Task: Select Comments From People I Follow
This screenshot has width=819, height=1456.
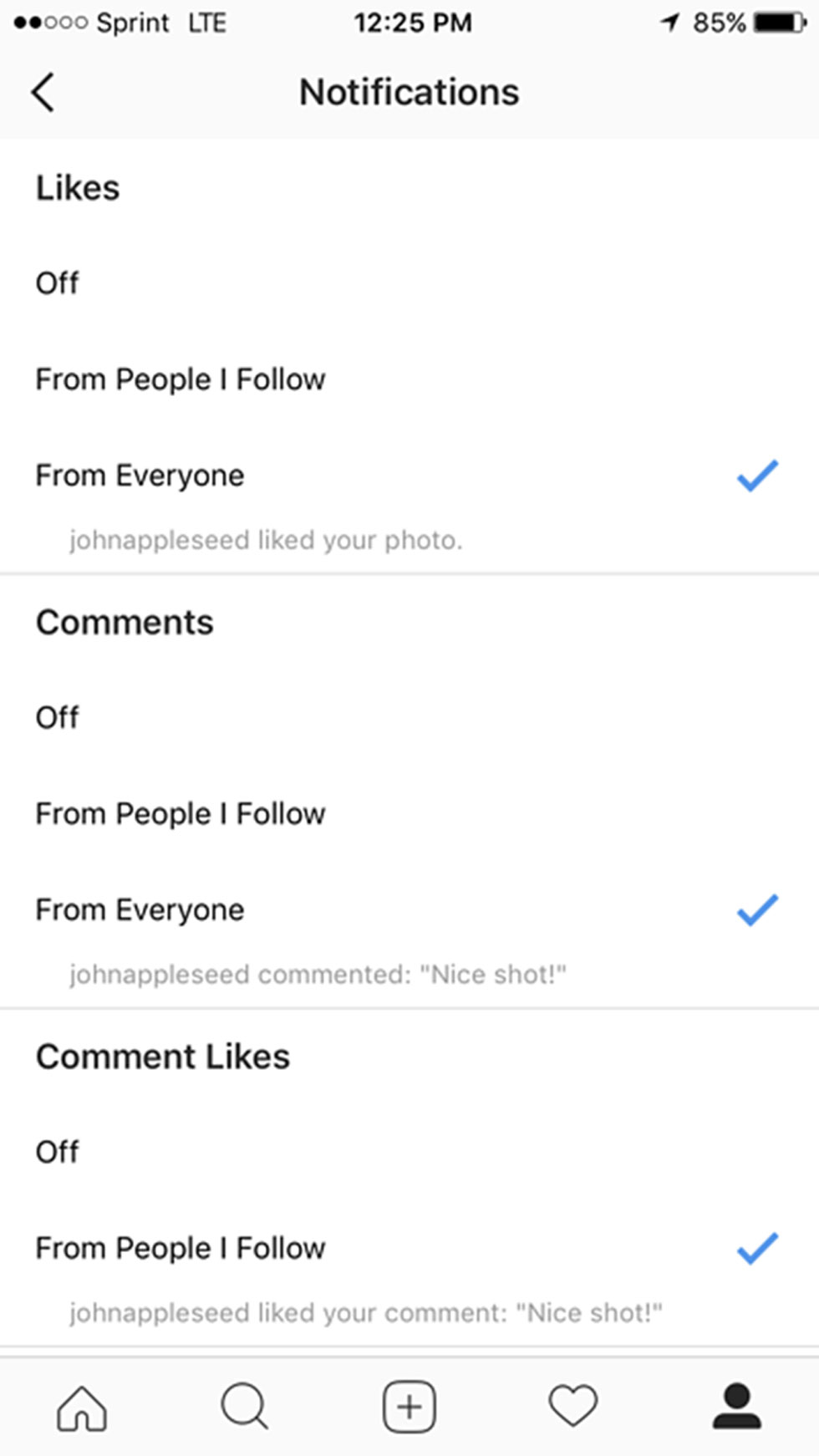Action: tap(180, 814)
